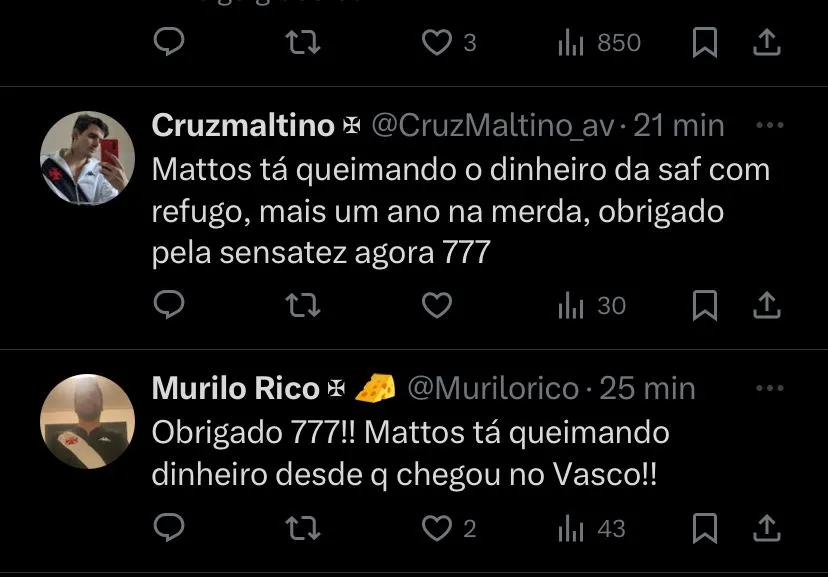The width and height of the screenshot is (828, 577).
Task: Like the tweet with 3 likes
Action: [x=436, y=43]
